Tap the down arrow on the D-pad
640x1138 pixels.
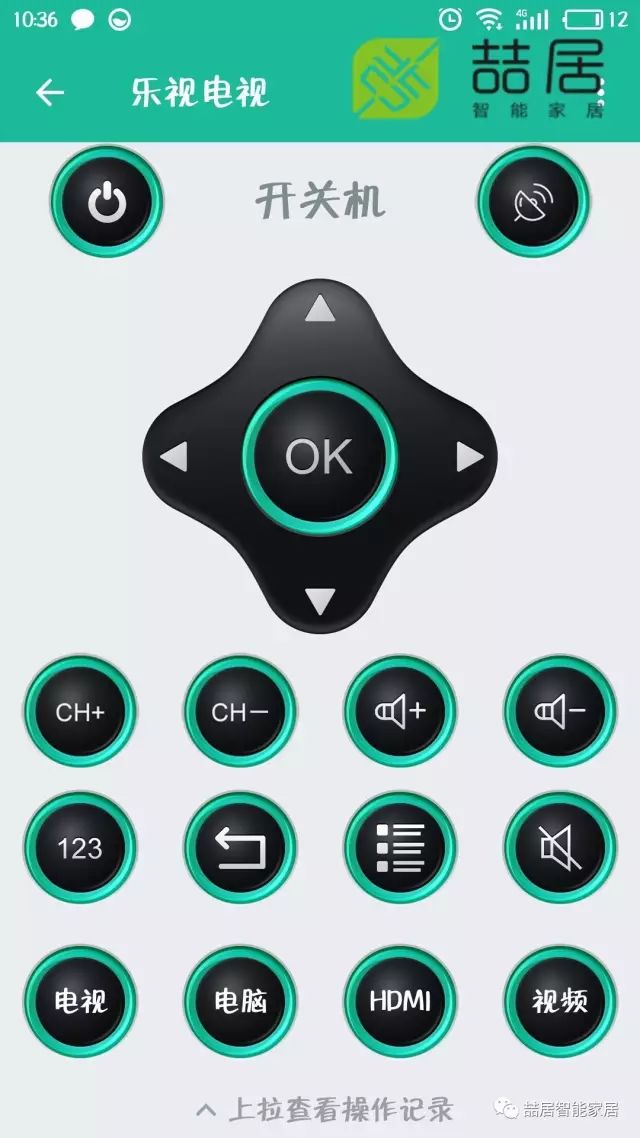pos(320,602)
